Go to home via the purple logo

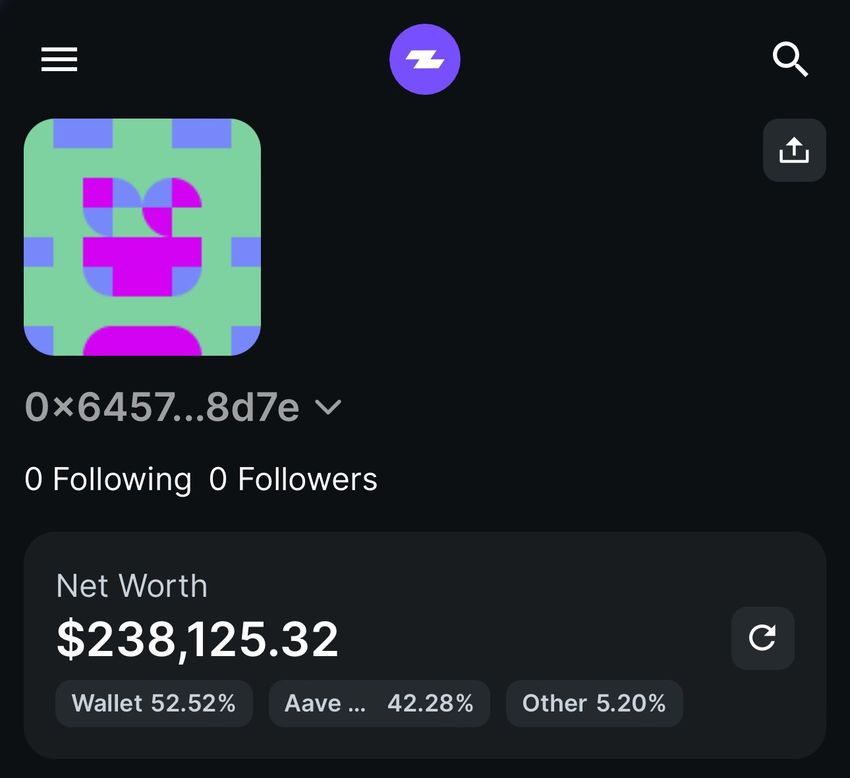425,60
